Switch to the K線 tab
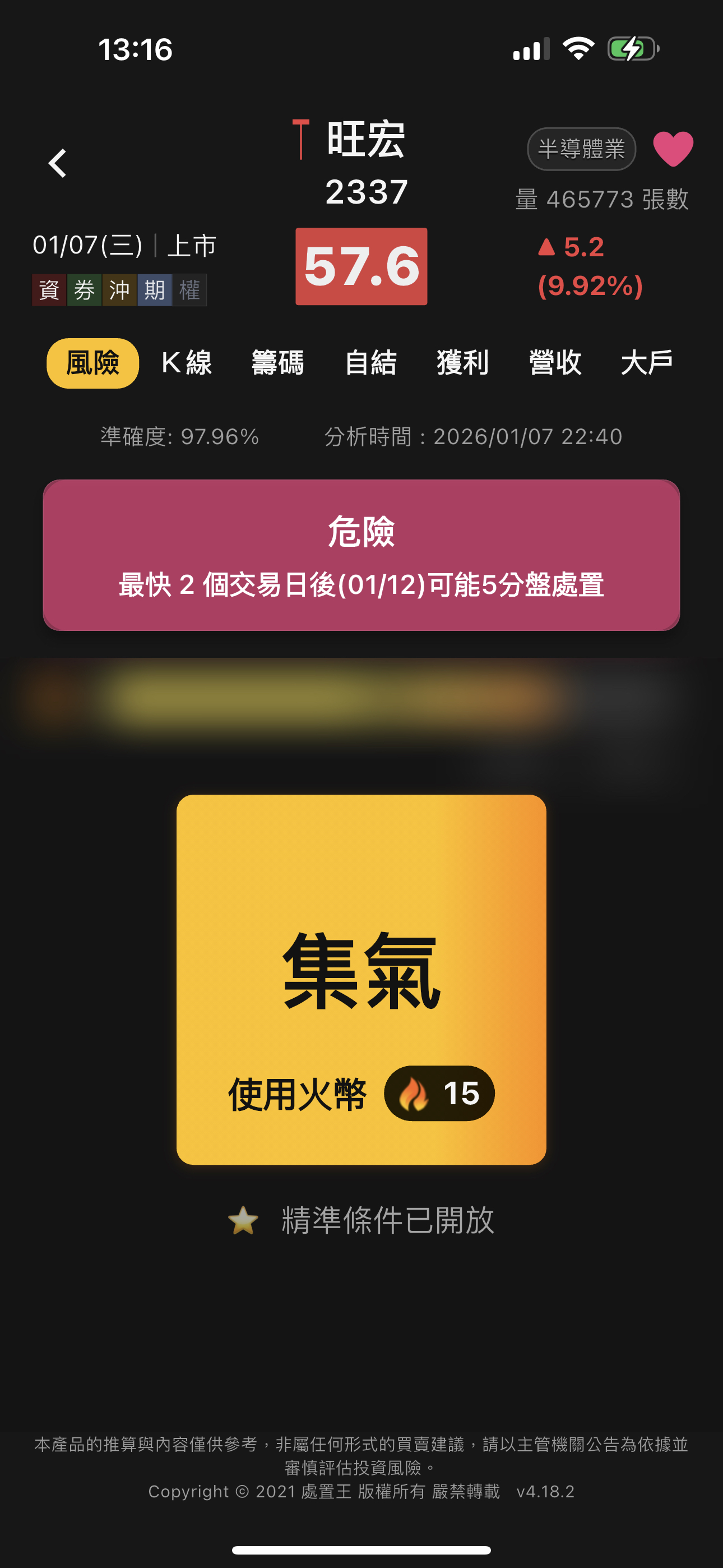Viewport: 723px width, 1568px height. coord(186,363)
